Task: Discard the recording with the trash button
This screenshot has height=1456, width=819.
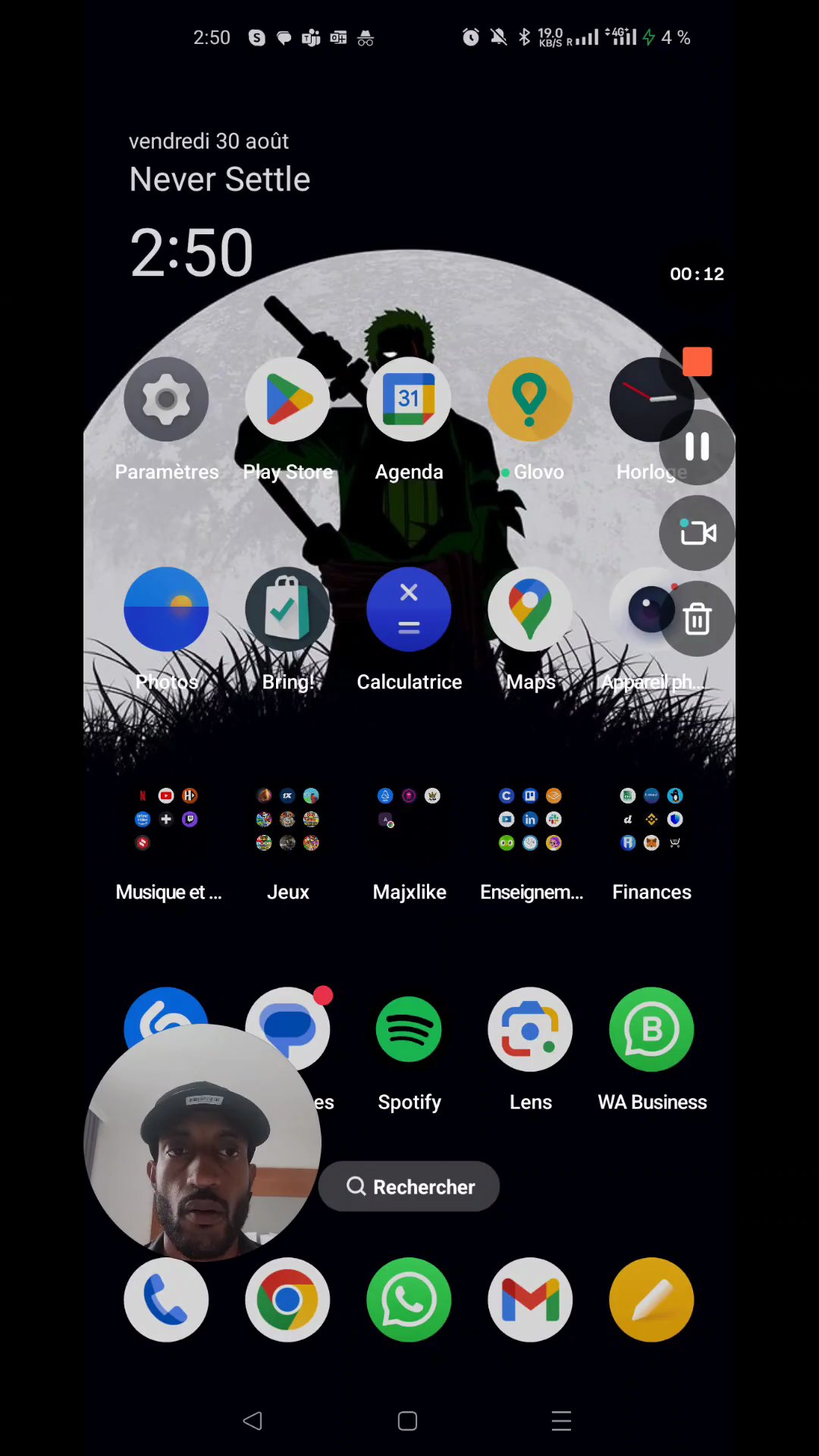Action: [697, 619]
